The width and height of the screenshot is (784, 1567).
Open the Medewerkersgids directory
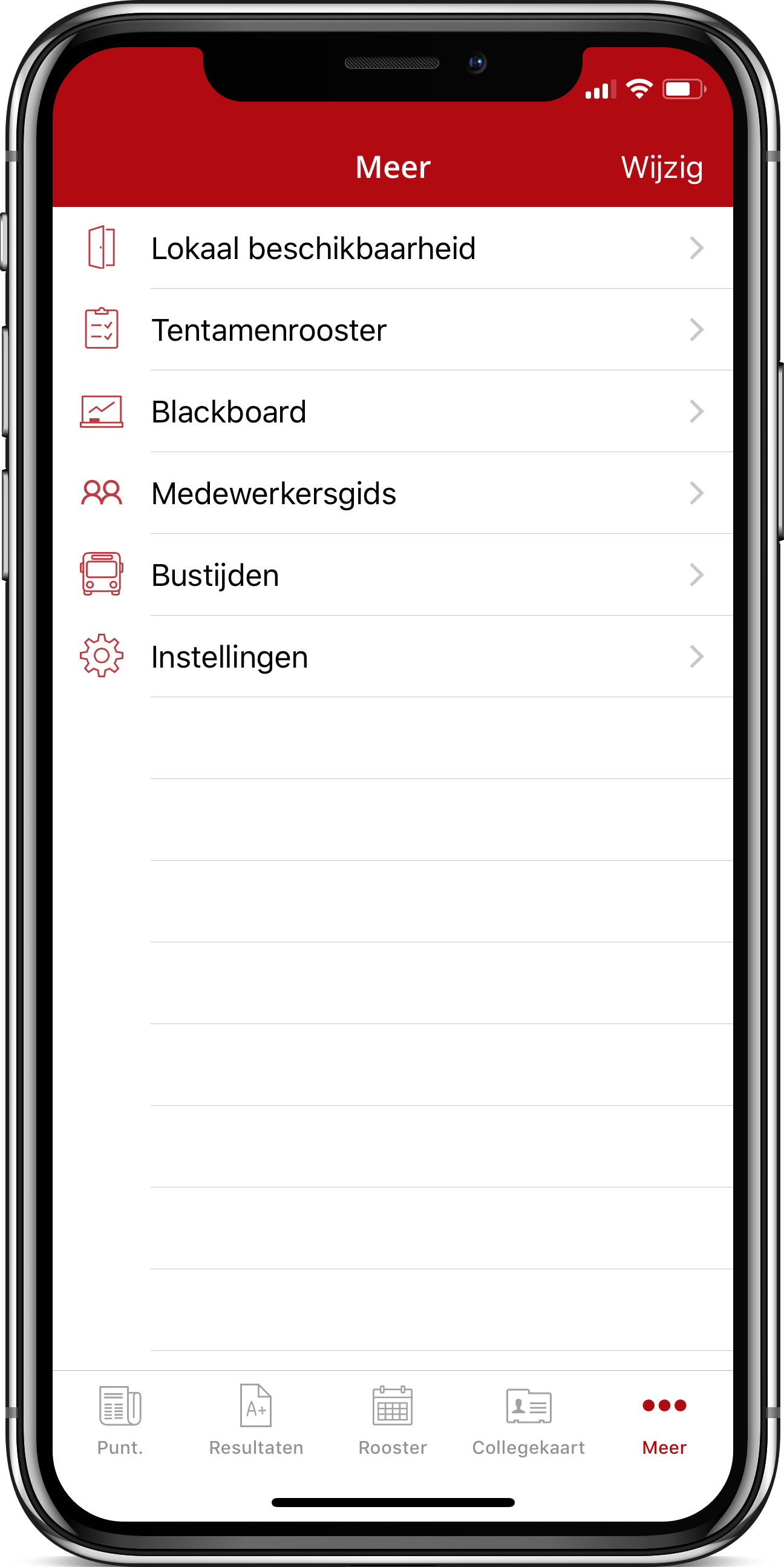pos(393,493)
